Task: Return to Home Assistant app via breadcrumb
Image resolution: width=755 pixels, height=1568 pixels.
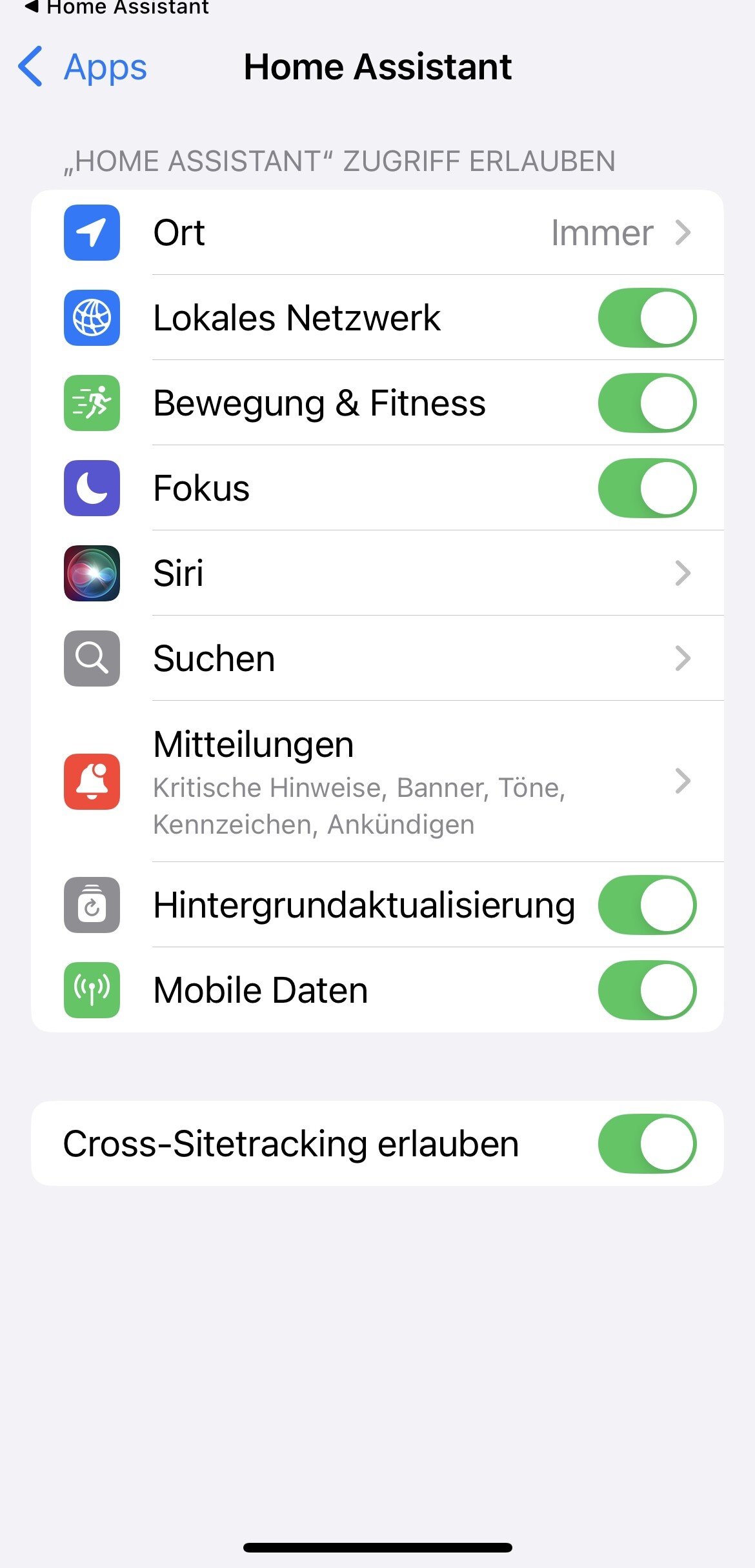Action: [x=116, y=8]
